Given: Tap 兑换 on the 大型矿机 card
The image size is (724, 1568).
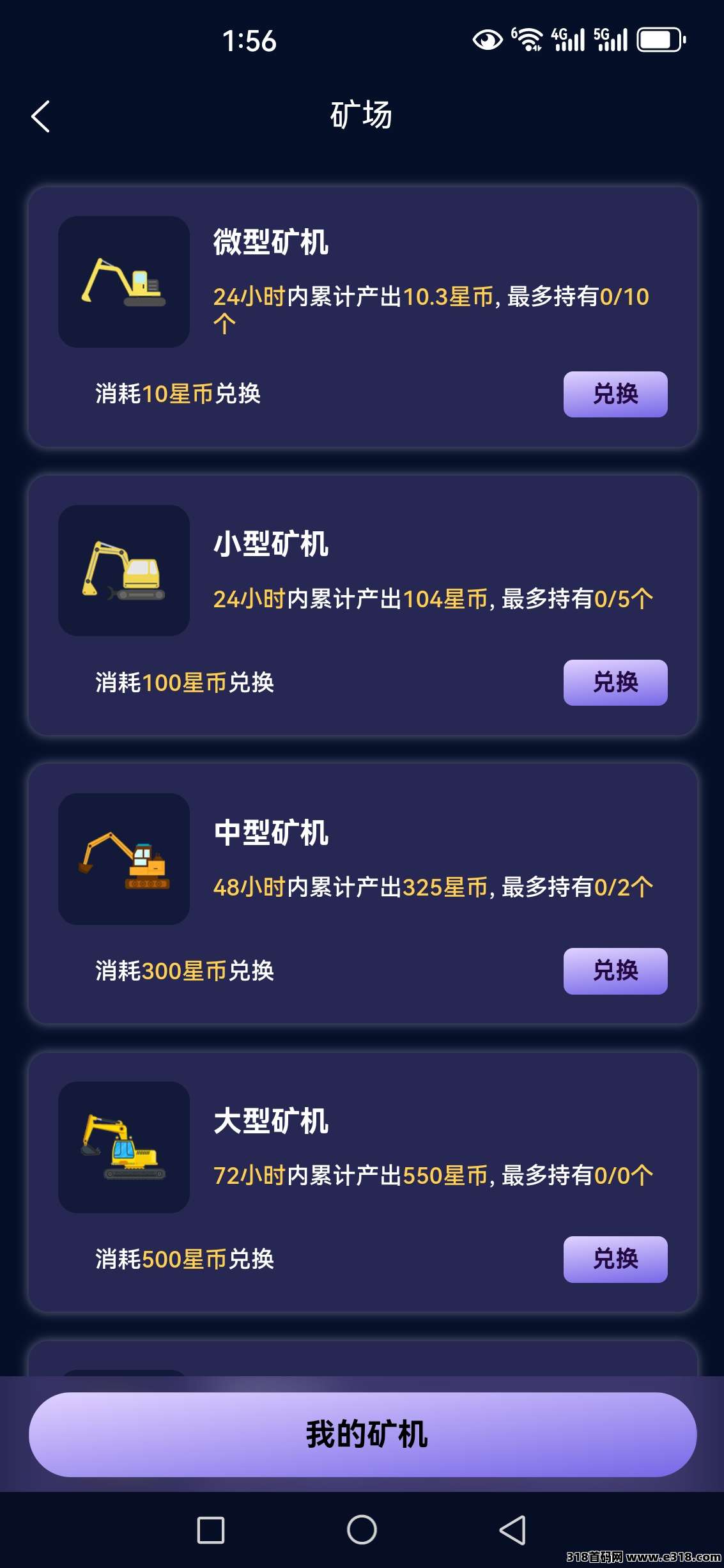Looking at the screenshot, I should tap(615, 1259).
